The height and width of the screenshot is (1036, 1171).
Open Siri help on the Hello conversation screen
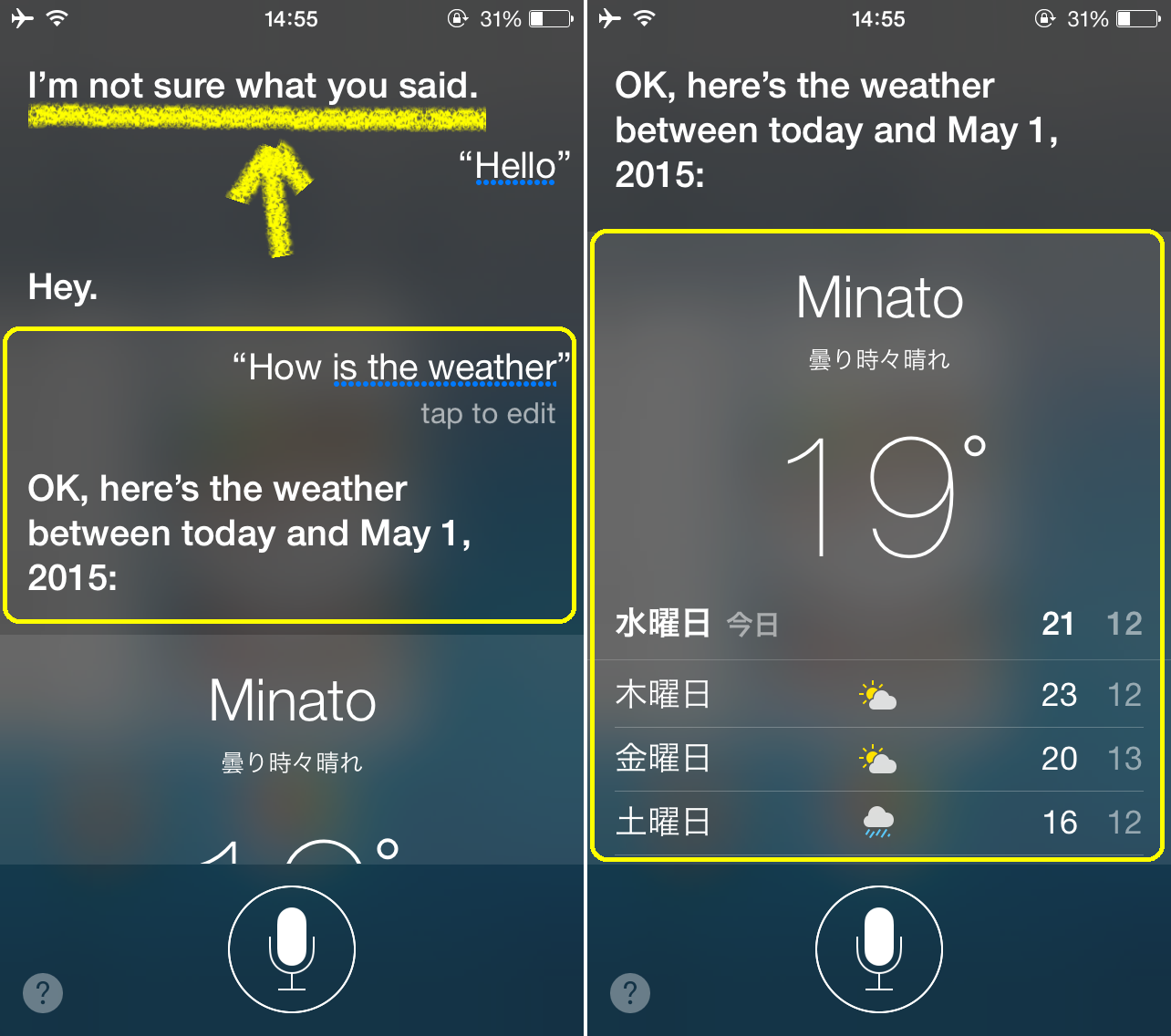[43, 992]
